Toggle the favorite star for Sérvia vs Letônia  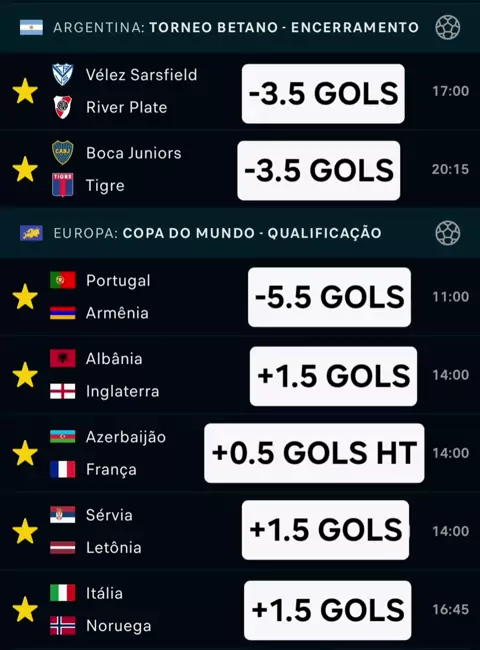point(25,531)
